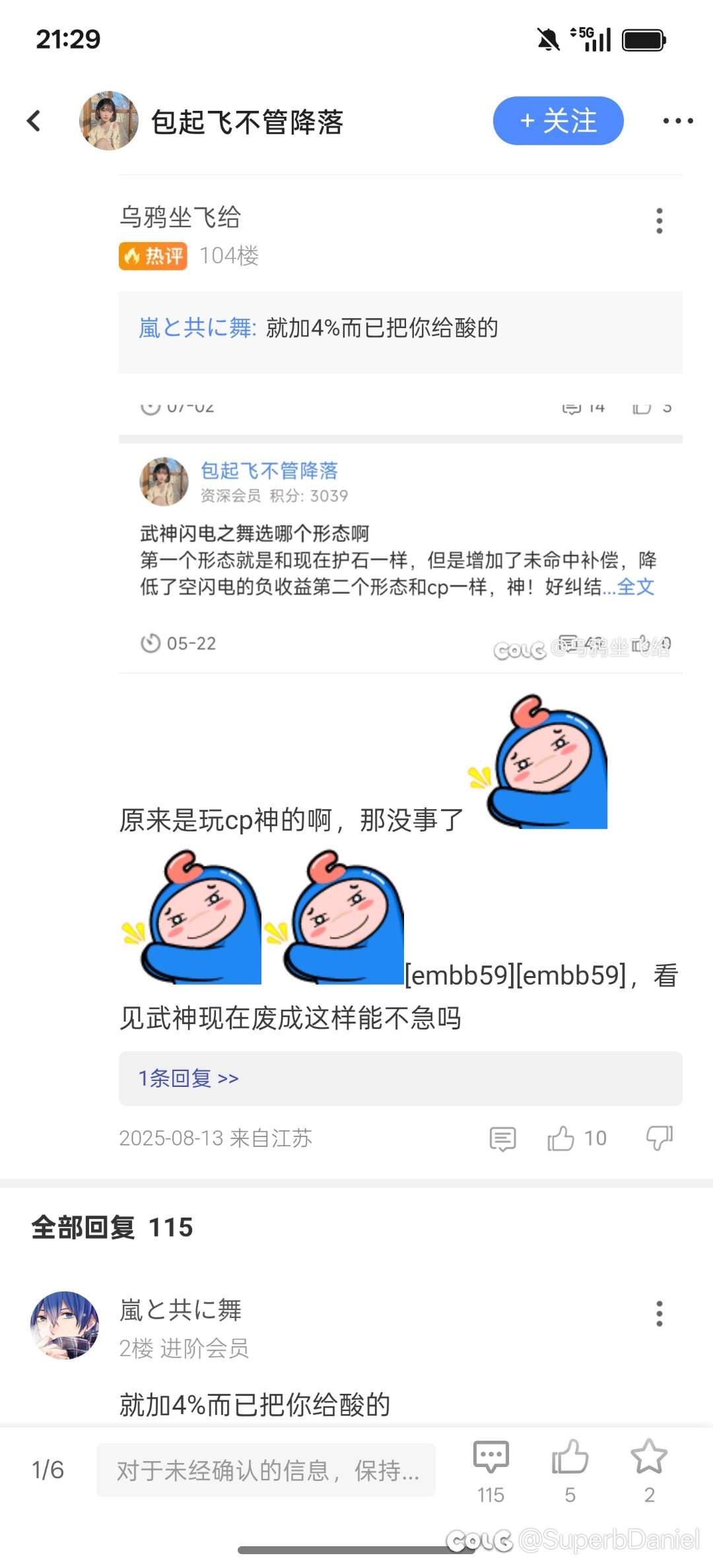
Task: Toggle follow on 包起飞不管降落 via 关注 button
Action: [558, 121]
